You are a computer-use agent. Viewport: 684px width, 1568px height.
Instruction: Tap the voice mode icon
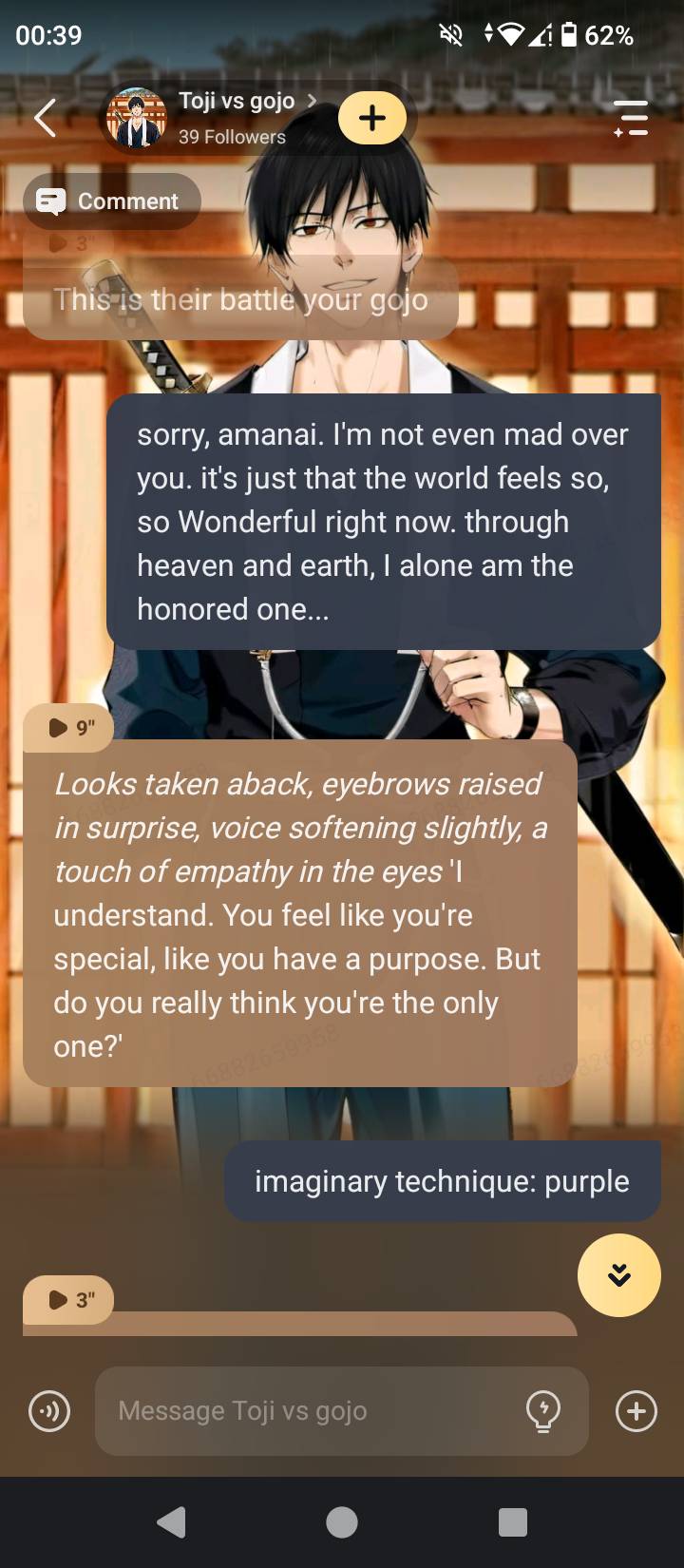tap(49, 1411)
